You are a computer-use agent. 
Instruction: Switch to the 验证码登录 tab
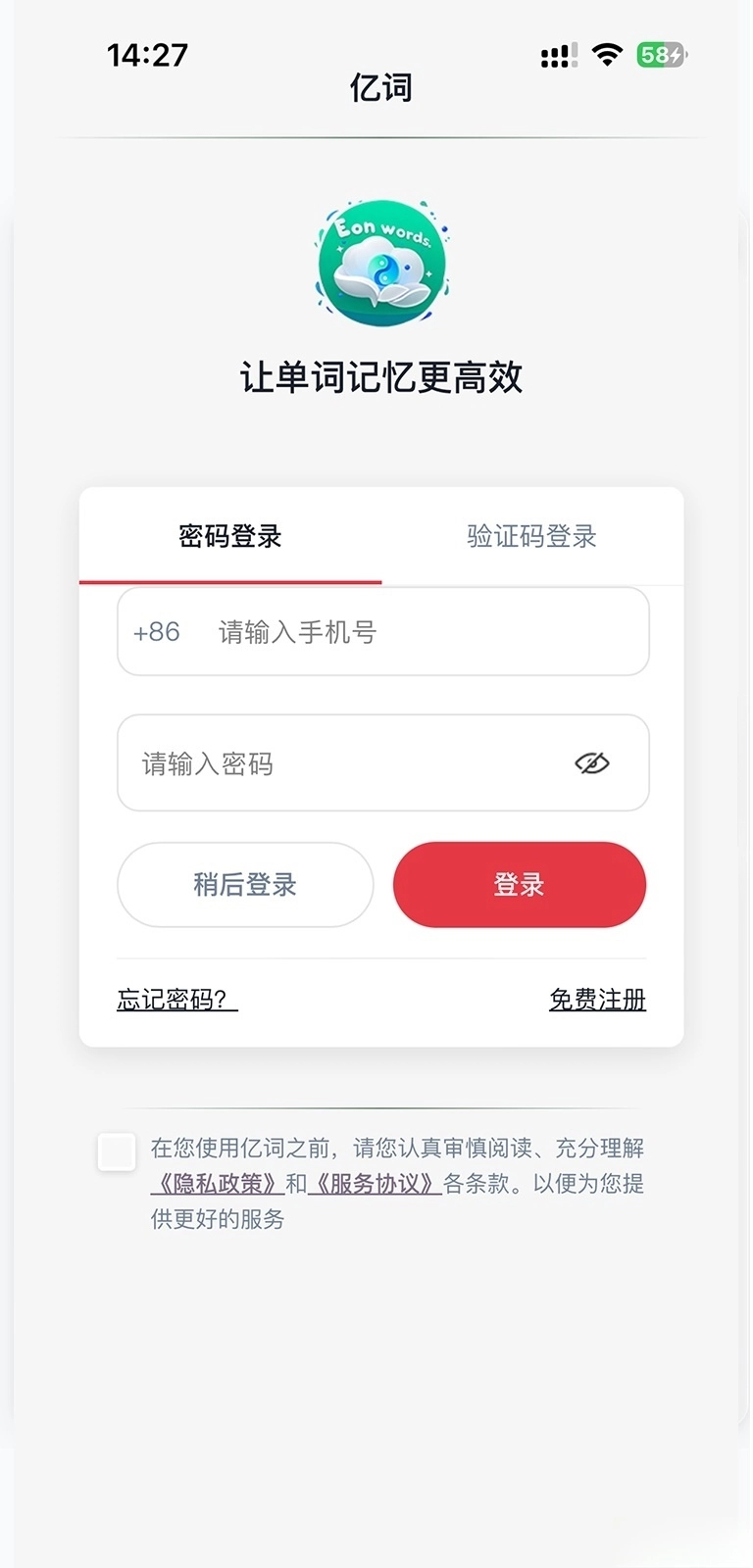530,537
